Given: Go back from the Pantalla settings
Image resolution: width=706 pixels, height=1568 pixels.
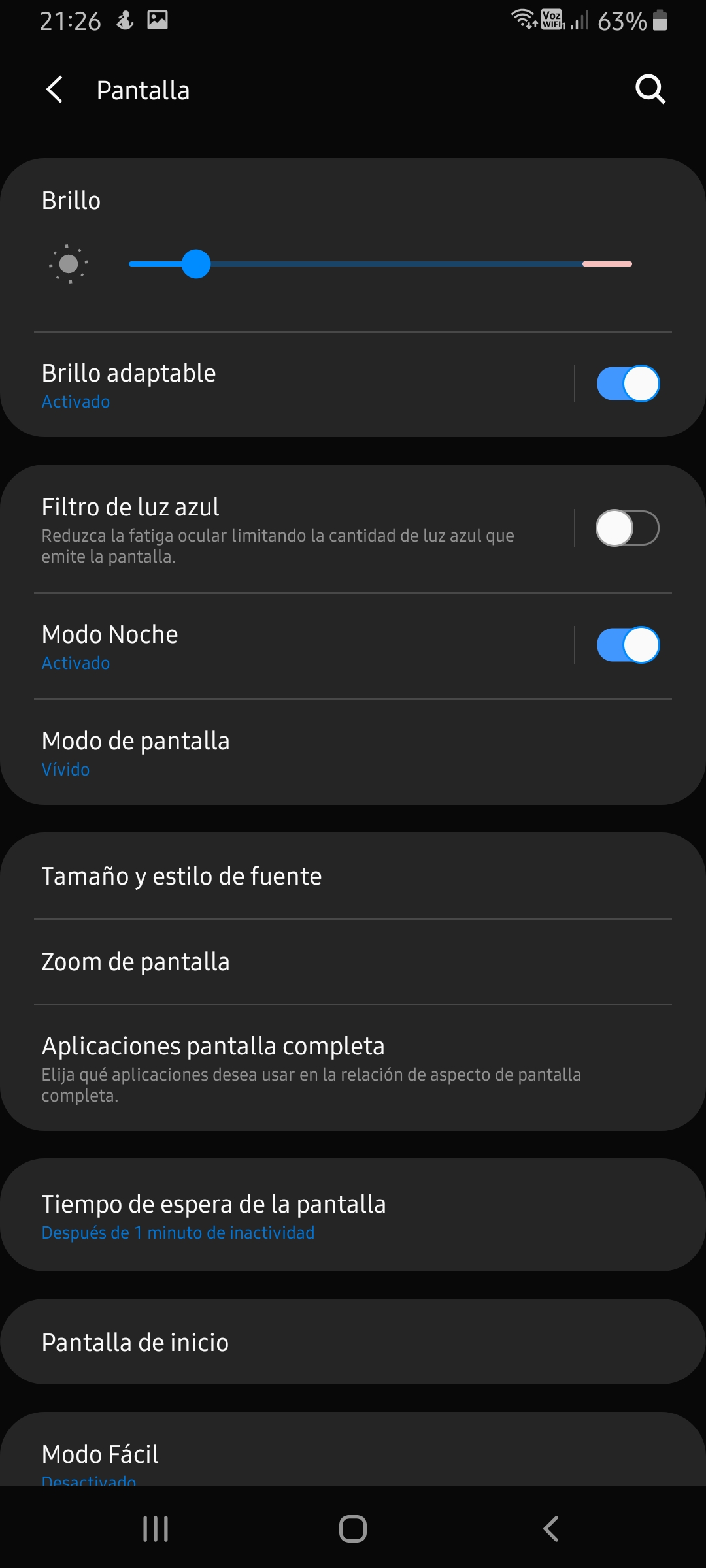Looking at the screenshot, I should (x=55, y=90).
